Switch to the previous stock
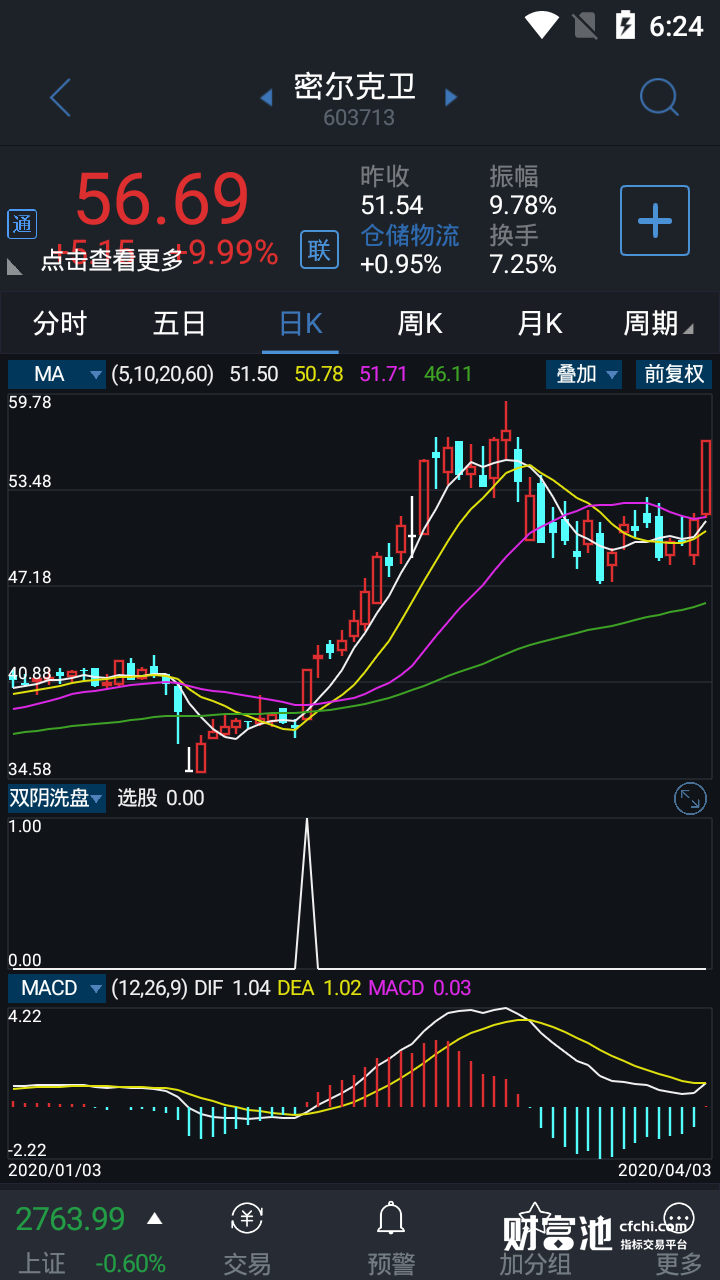Screen dimensions: 720x1280 (x=266, y=97)
